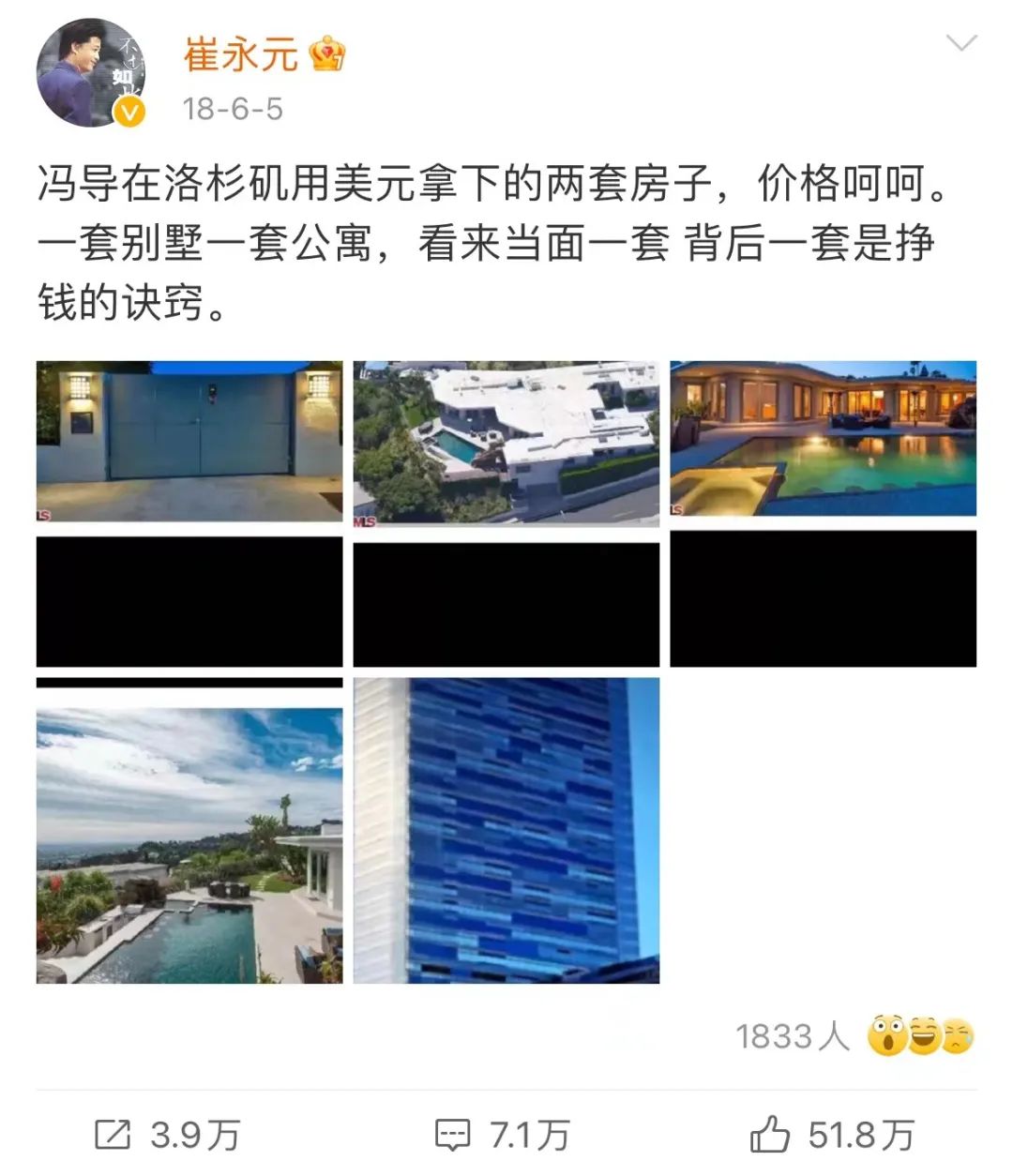This screenshot has height=1176, width=1013.
Task: Open the blue gate photo
Action: (189, 441)
